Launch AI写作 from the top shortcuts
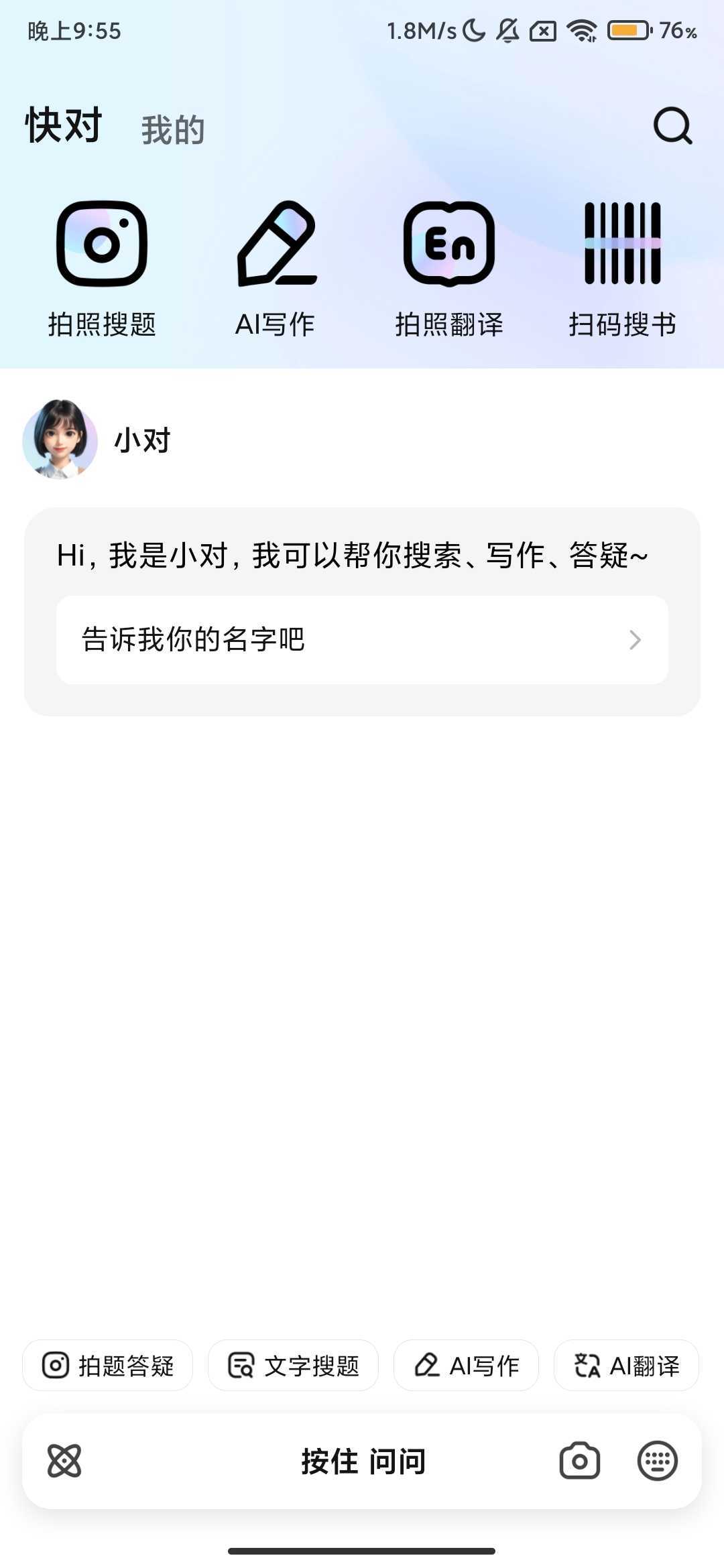This screenshot has height=1568, width=724. (276, 268)
